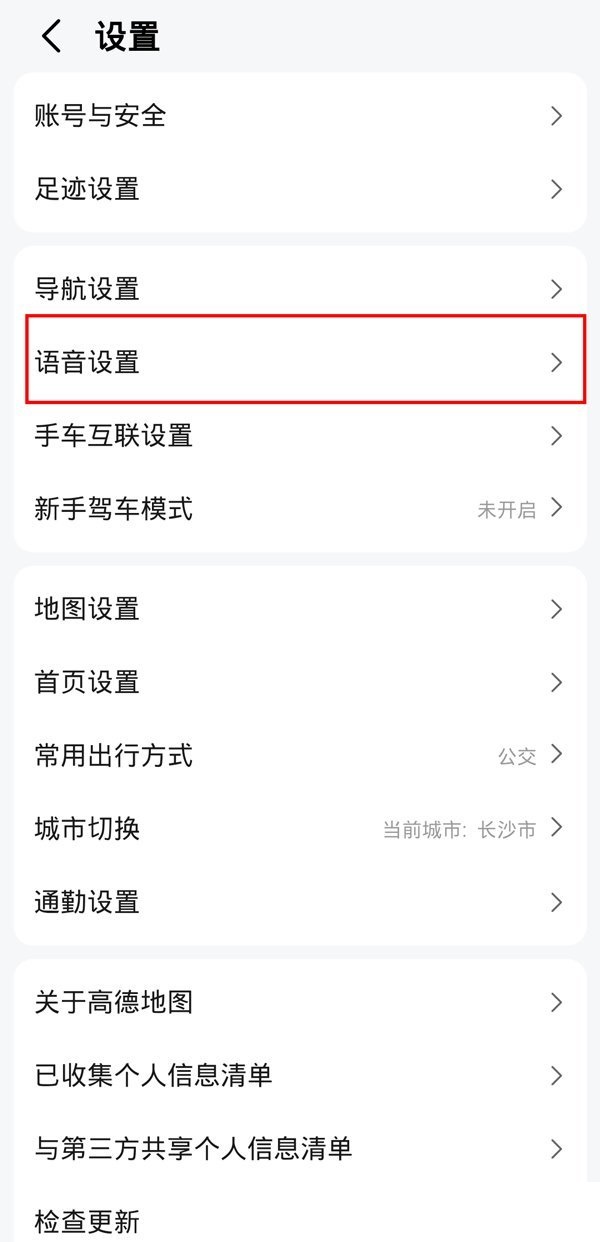Open 通勤设置
600x1242 pixels.
coord(300,902)
